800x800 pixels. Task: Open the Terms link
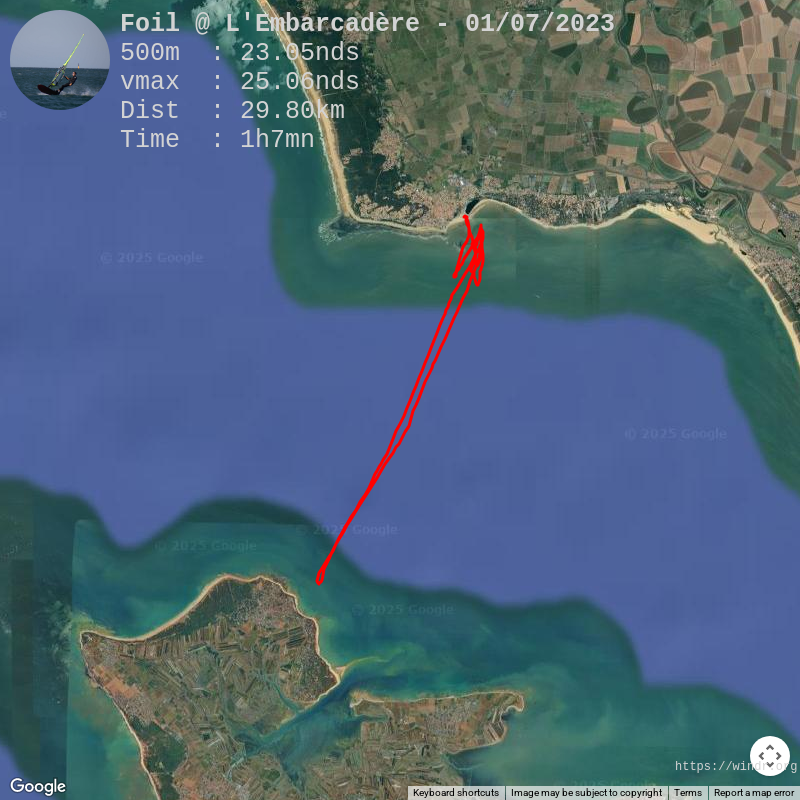click(x=687, y=793)
